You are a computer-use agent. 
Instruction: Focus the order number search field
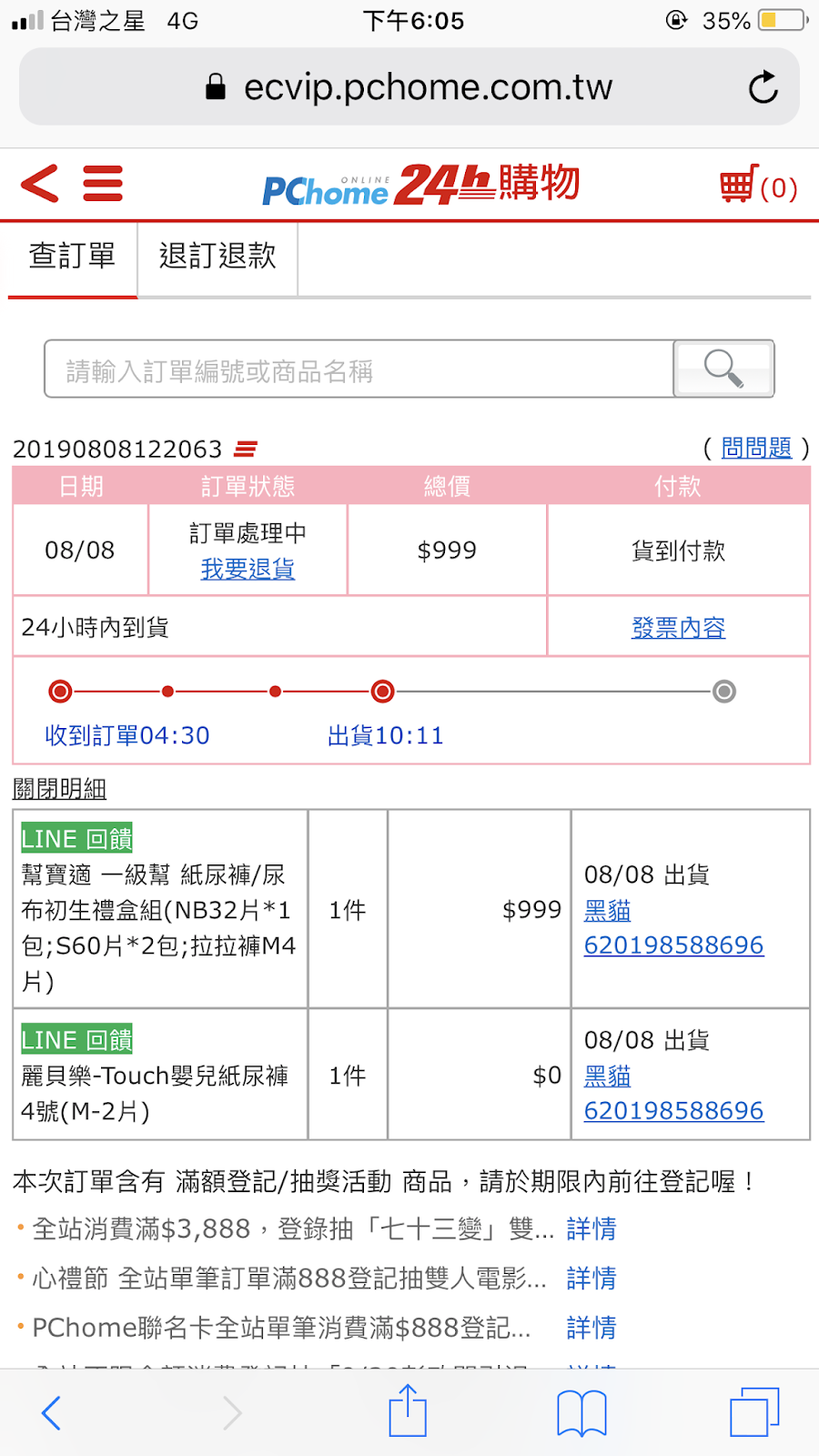point(359,369)
